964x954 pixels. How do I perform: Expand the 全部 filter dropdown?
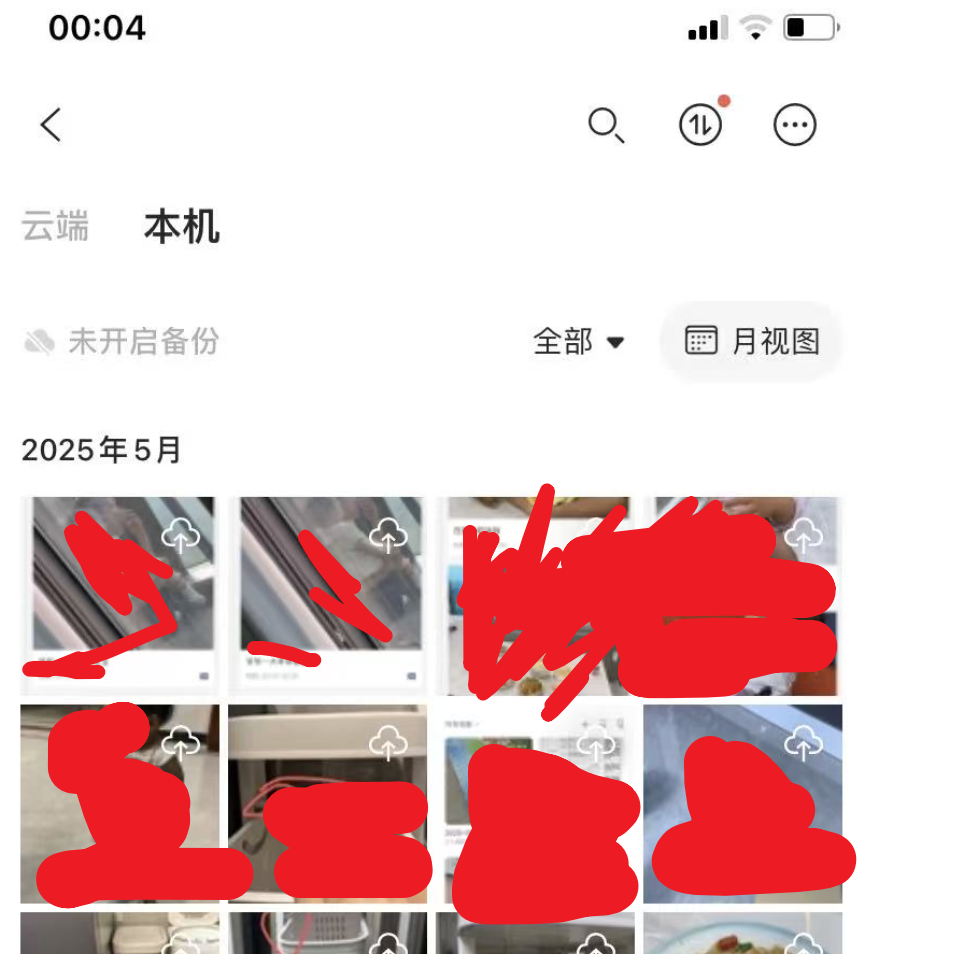(578, 342)
